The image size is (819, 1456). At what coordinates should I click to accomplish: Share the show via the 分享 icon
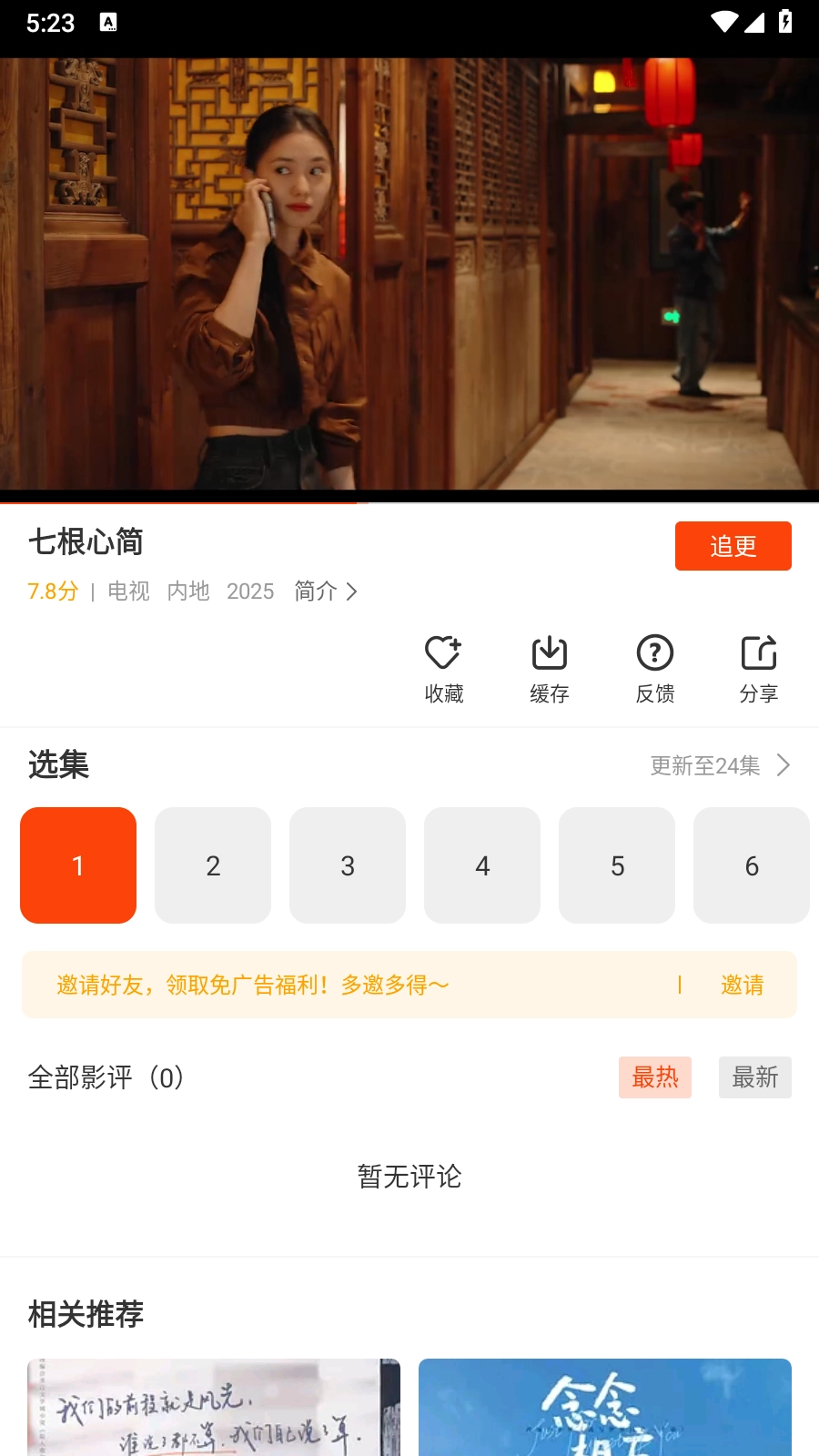759,669
